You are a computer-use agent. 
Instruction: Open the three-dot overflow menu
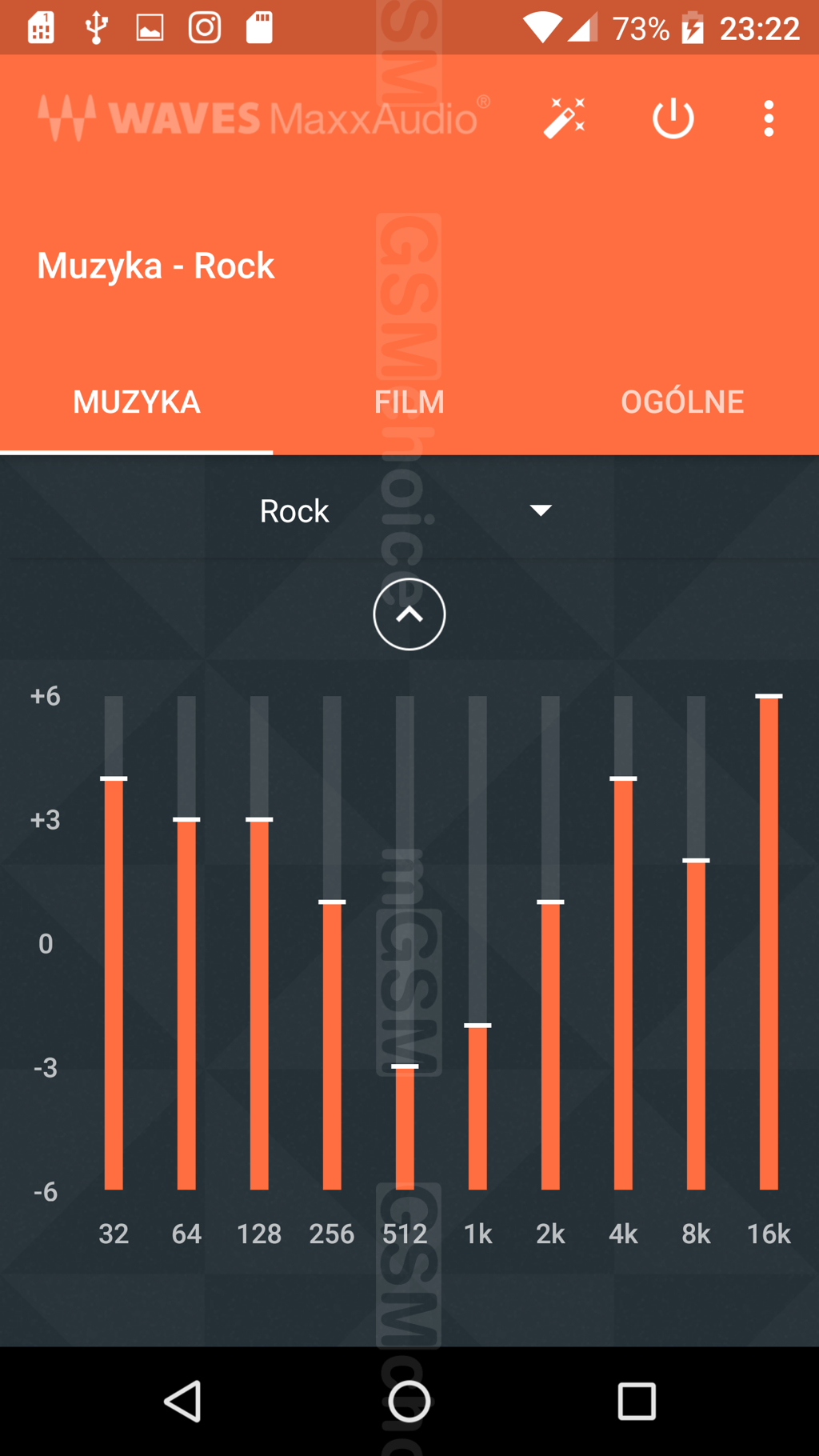point(769,118)
